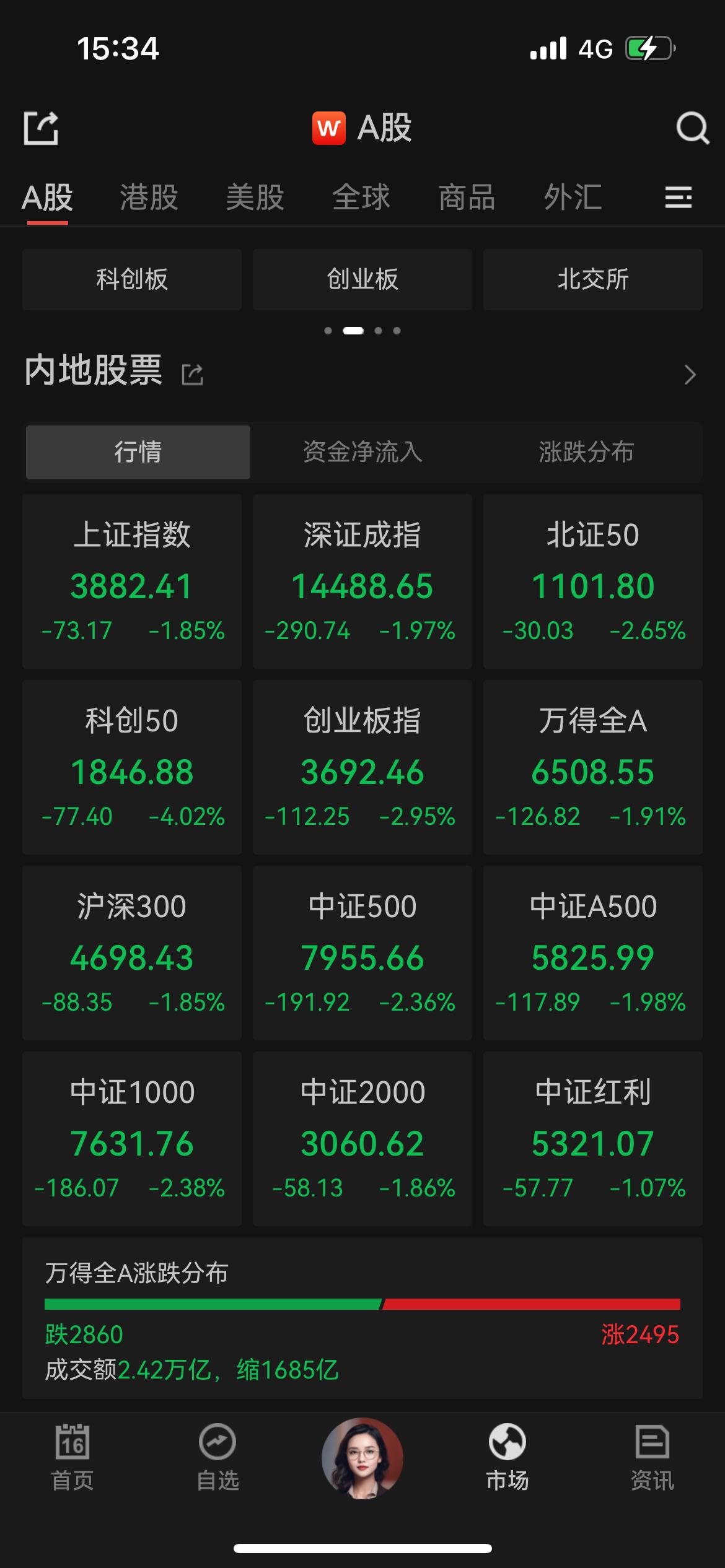Open the 北交所 shortcut
725x1568 pixels.
pyautogui.click(x=593, y=279)
